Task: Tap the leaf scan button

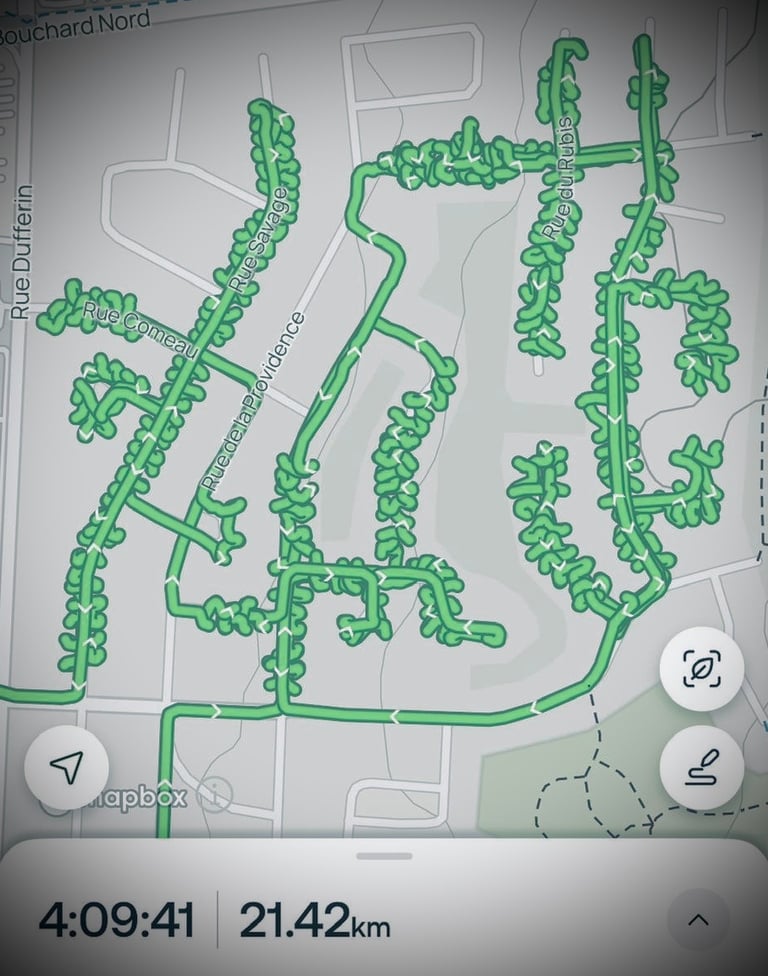Action: tap(701, 669)
